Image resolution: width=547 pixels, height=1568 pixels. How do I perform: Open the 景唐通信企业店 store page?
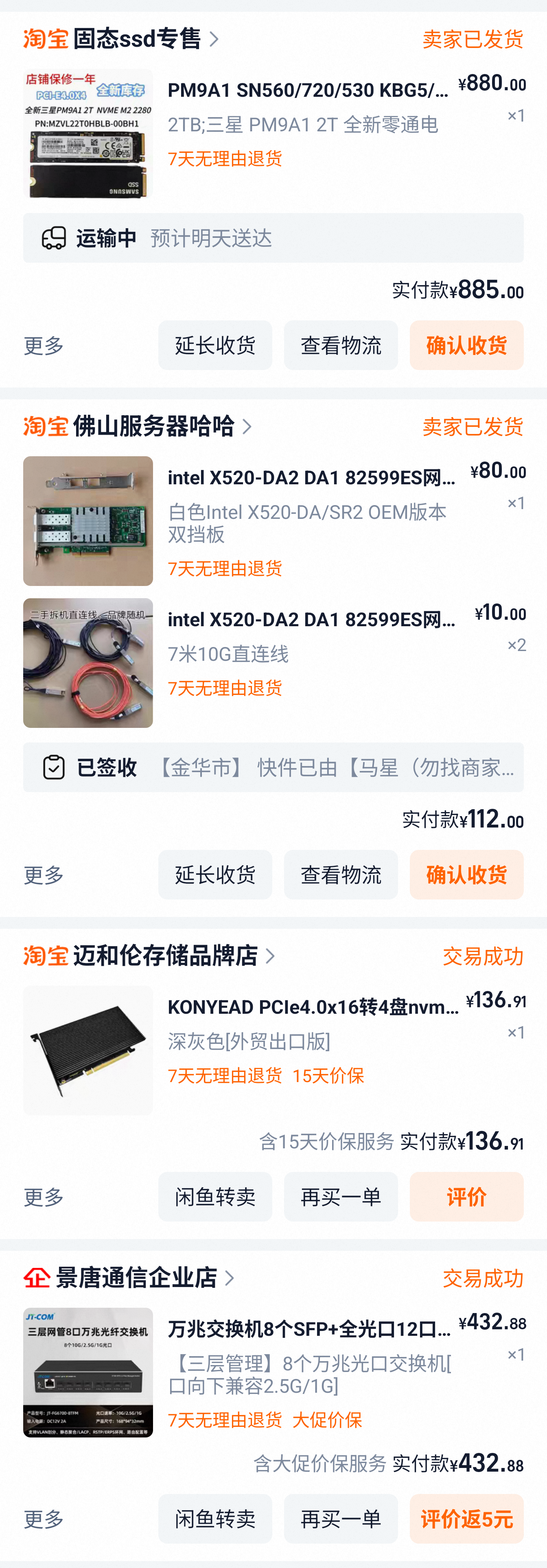[x=137, y=1278]
